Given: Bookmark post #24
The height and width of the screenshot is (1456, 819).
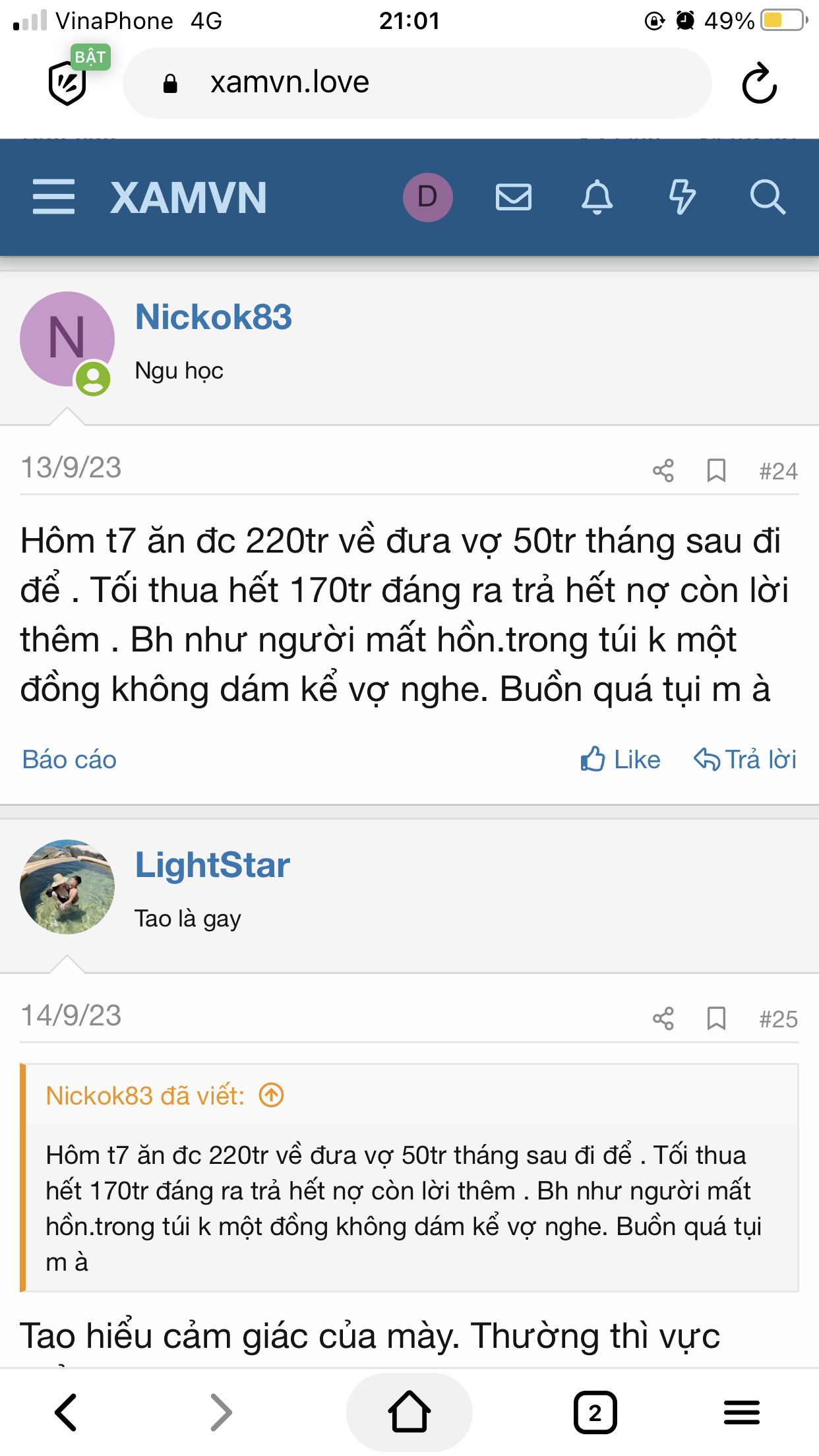Looking at the screenshot, I should pyautogui.click(x=716, y=471).
